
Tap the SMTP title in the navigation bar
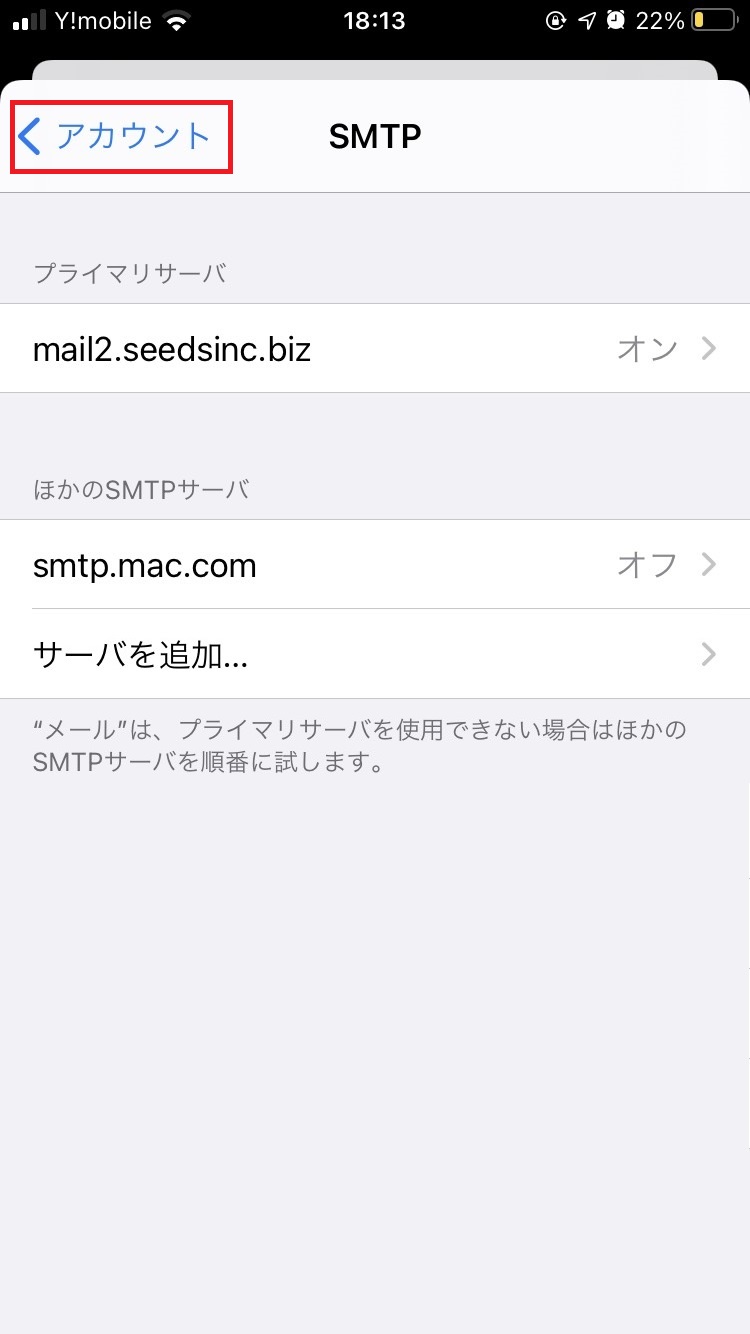point(375,137)
